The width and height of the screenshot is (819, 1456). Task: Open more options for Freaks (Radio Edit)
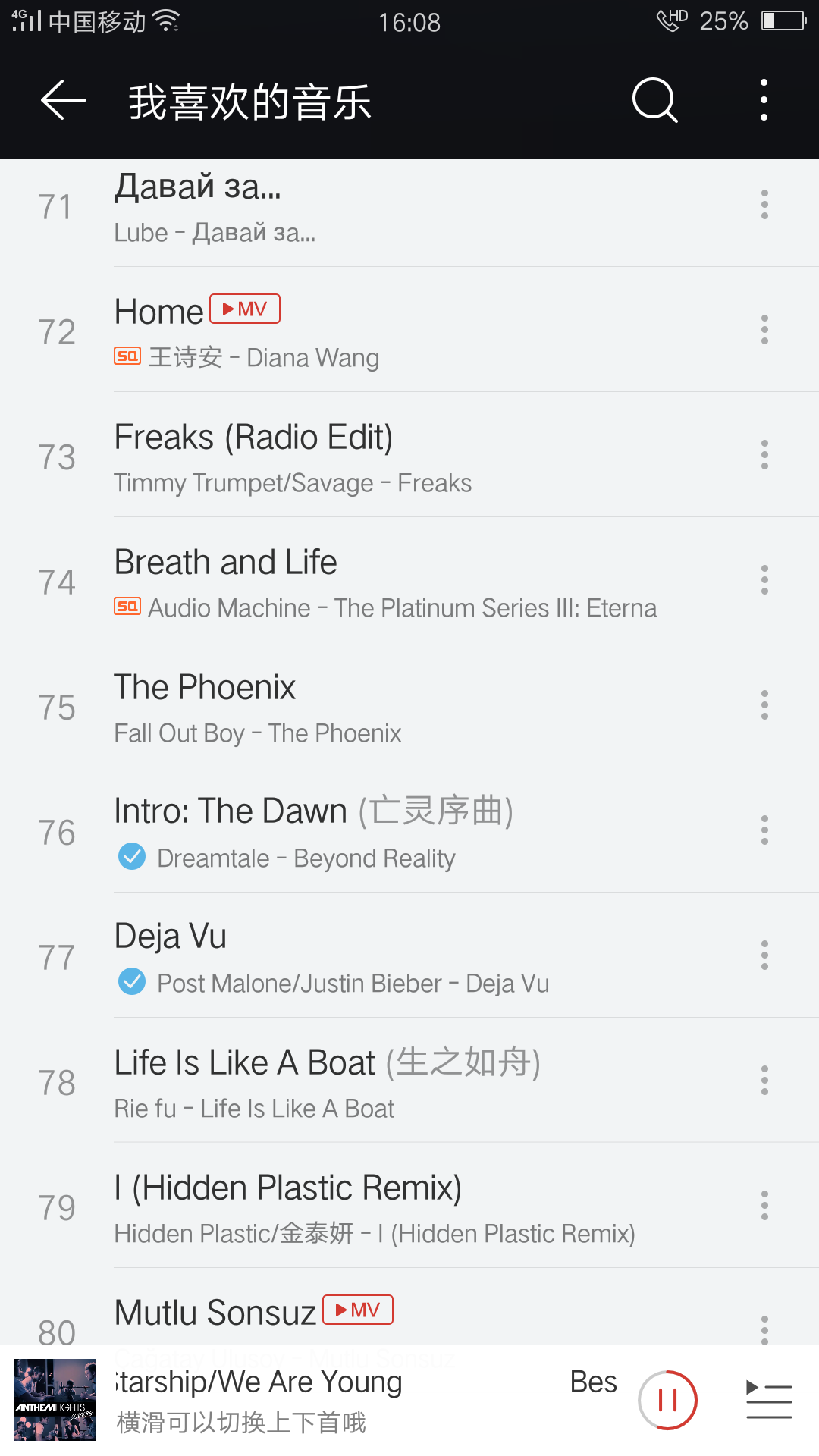764,455
